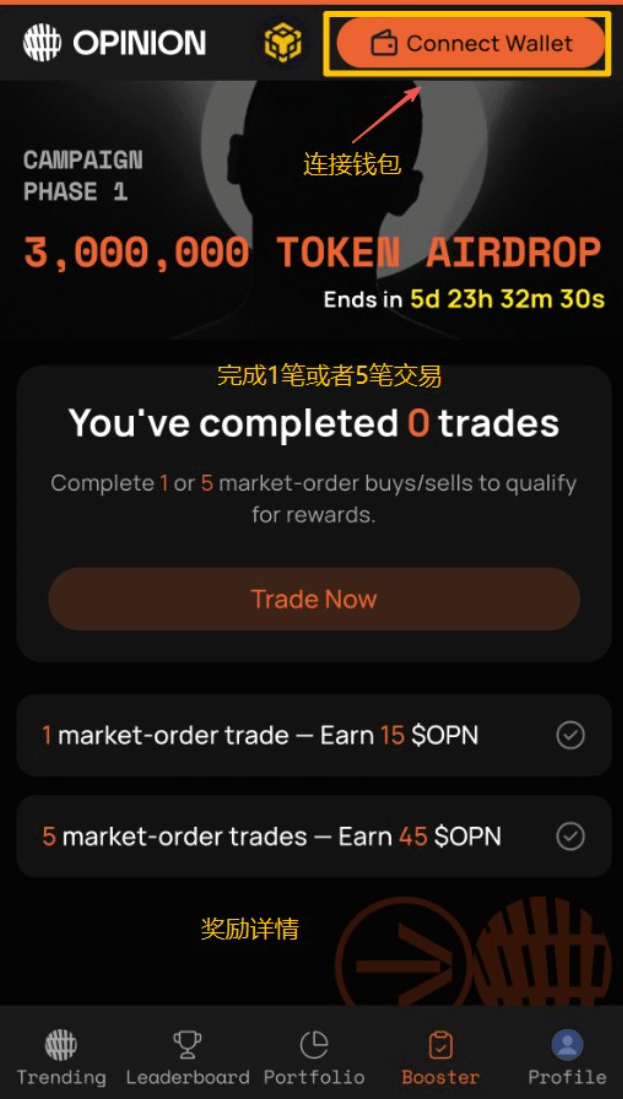
Task: Start trading with Trade Now
Action: coord(314,599)
